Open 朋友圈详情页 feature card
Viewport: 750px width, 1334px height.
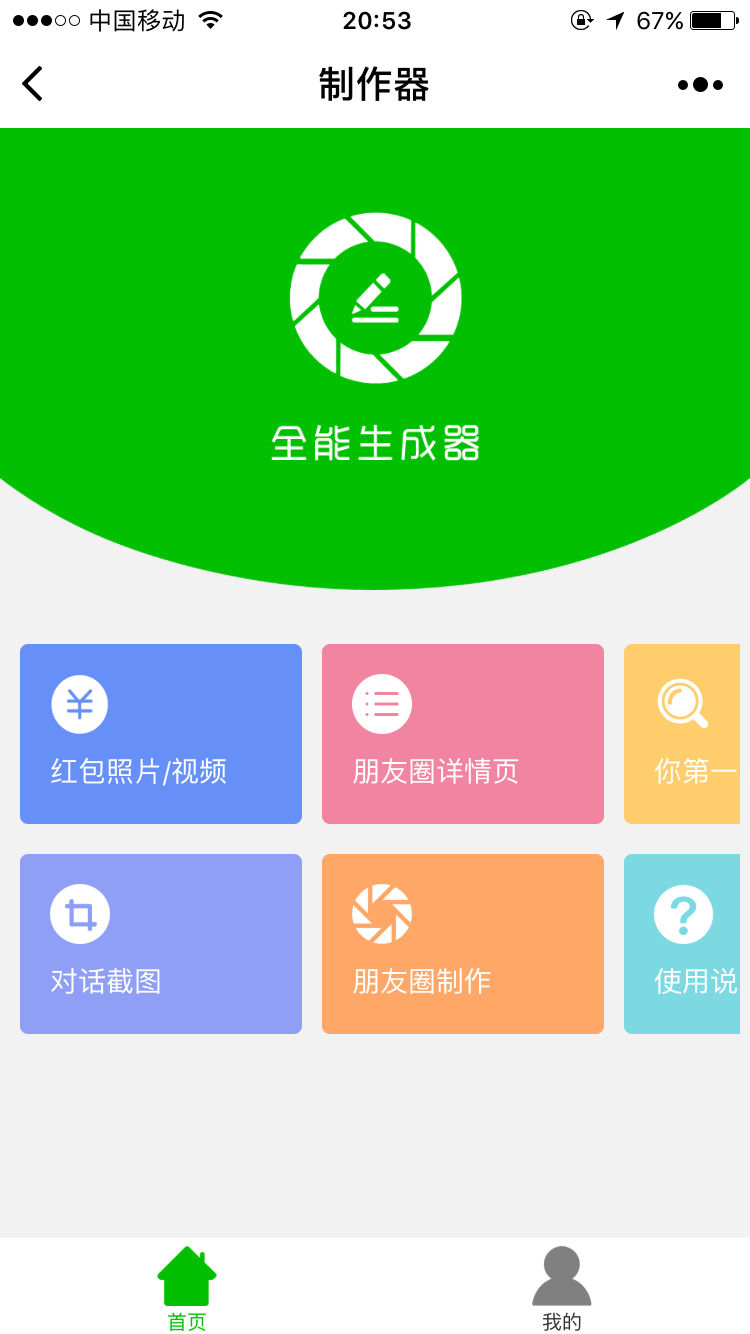[462, 734]
